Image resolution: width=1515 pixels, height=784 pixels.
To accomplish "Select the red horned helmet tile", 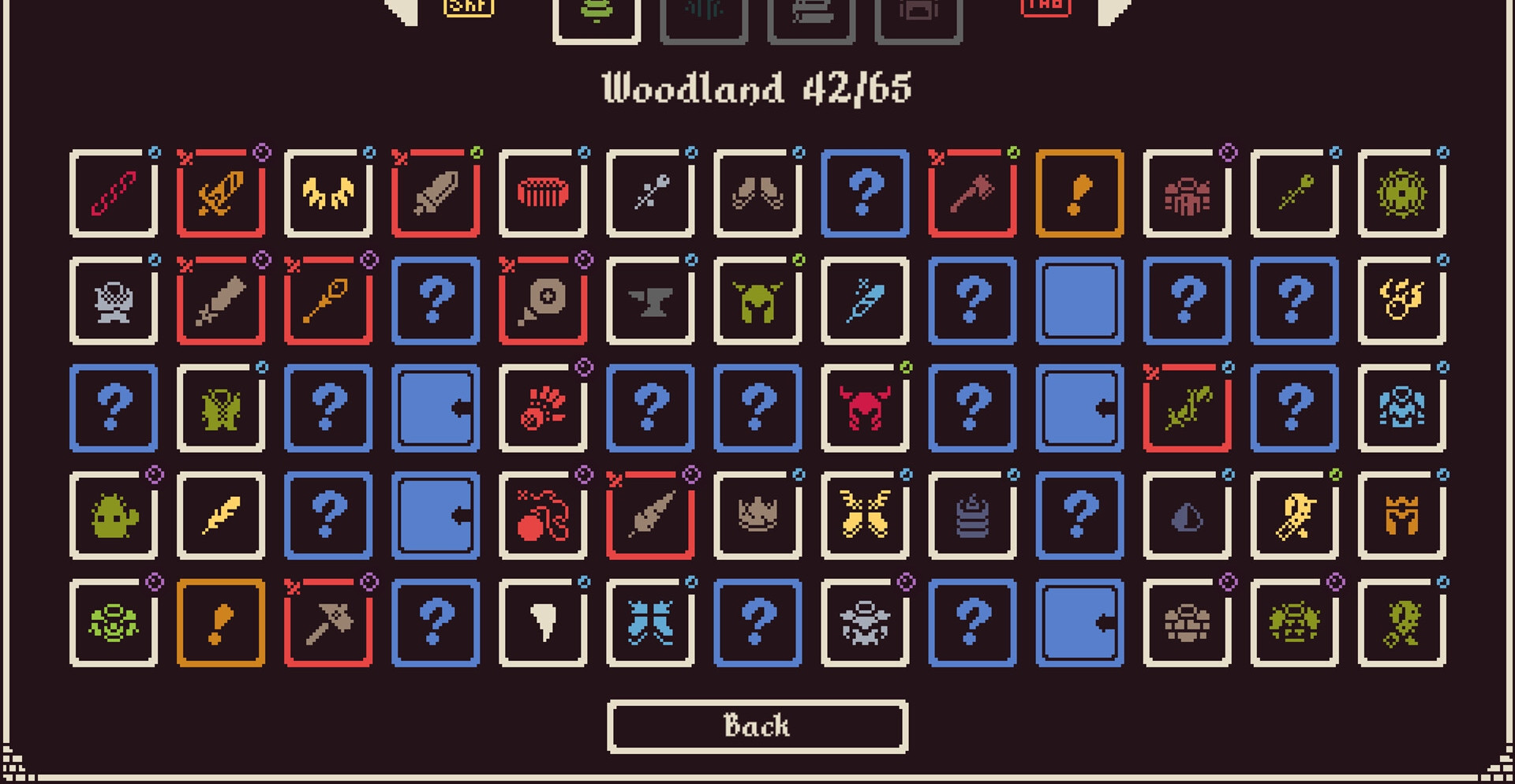I will tap(864, 408).
